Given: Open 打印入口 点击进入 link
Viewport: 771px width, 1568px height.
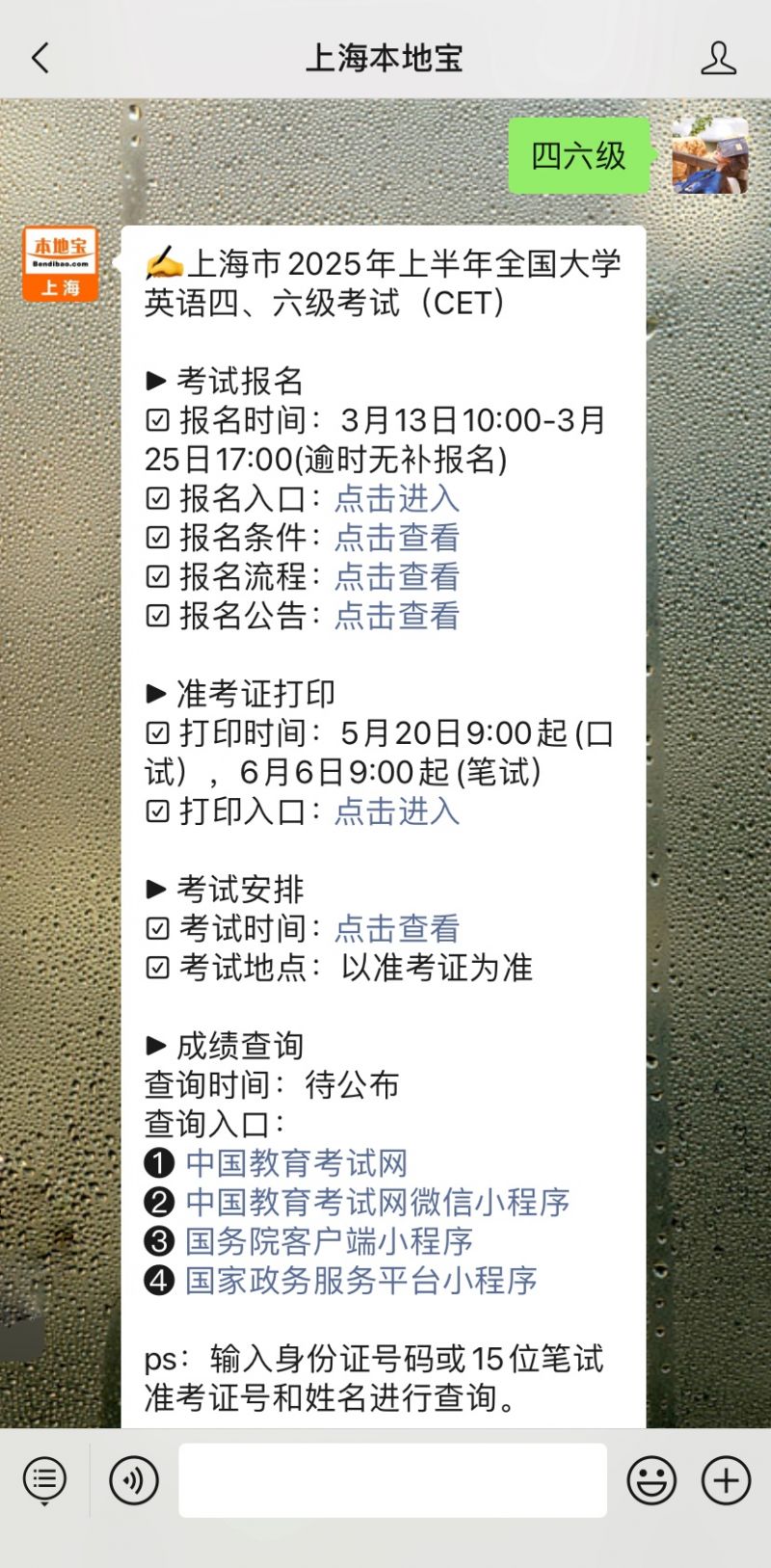Looking at the screenshot, I should (396, 811).
